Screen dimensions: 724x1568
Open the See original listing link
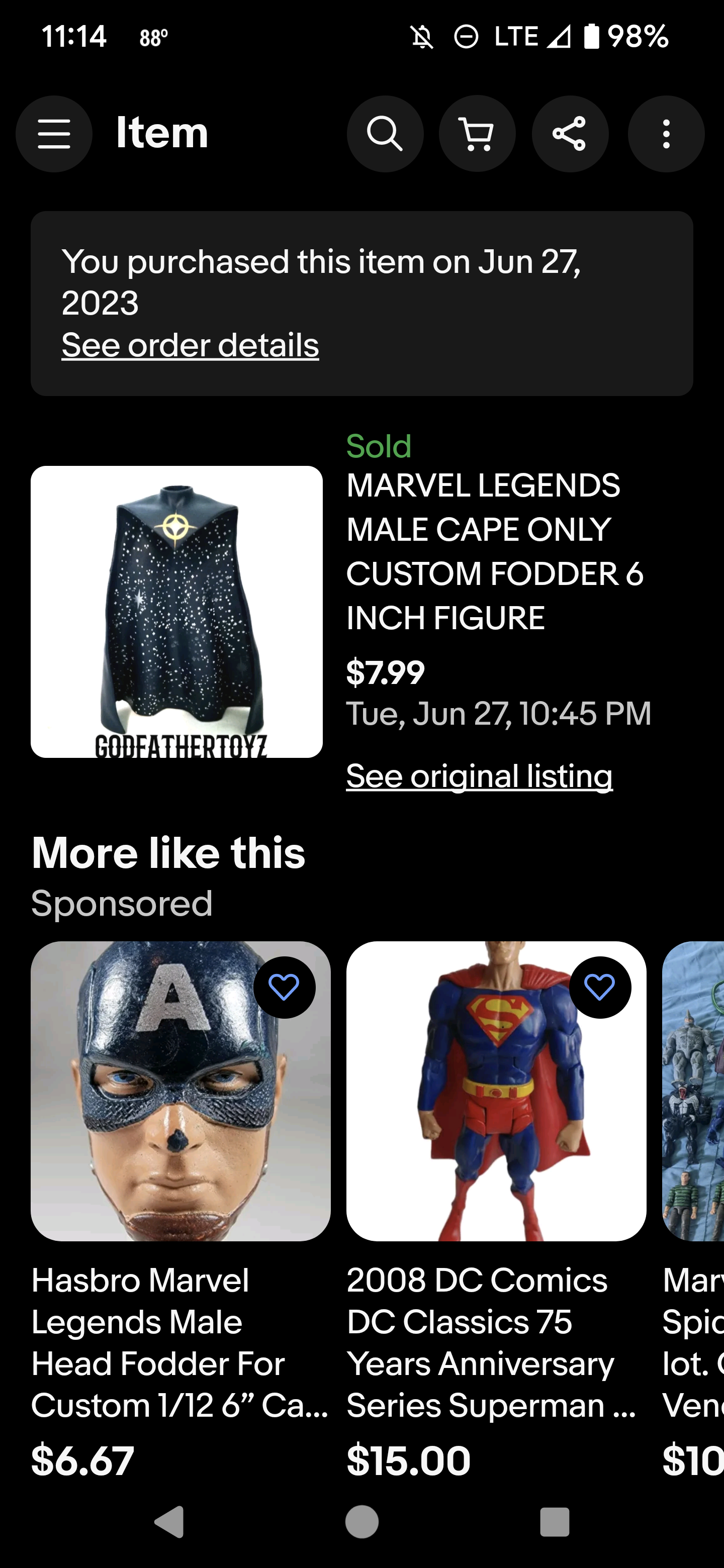479,776
